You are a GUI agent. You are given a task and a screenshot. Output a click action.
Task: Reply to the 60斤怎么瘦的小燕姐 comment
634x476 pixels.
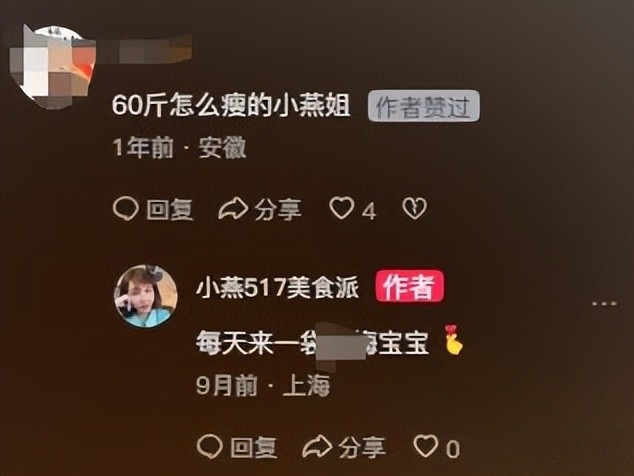click(152, 209)
